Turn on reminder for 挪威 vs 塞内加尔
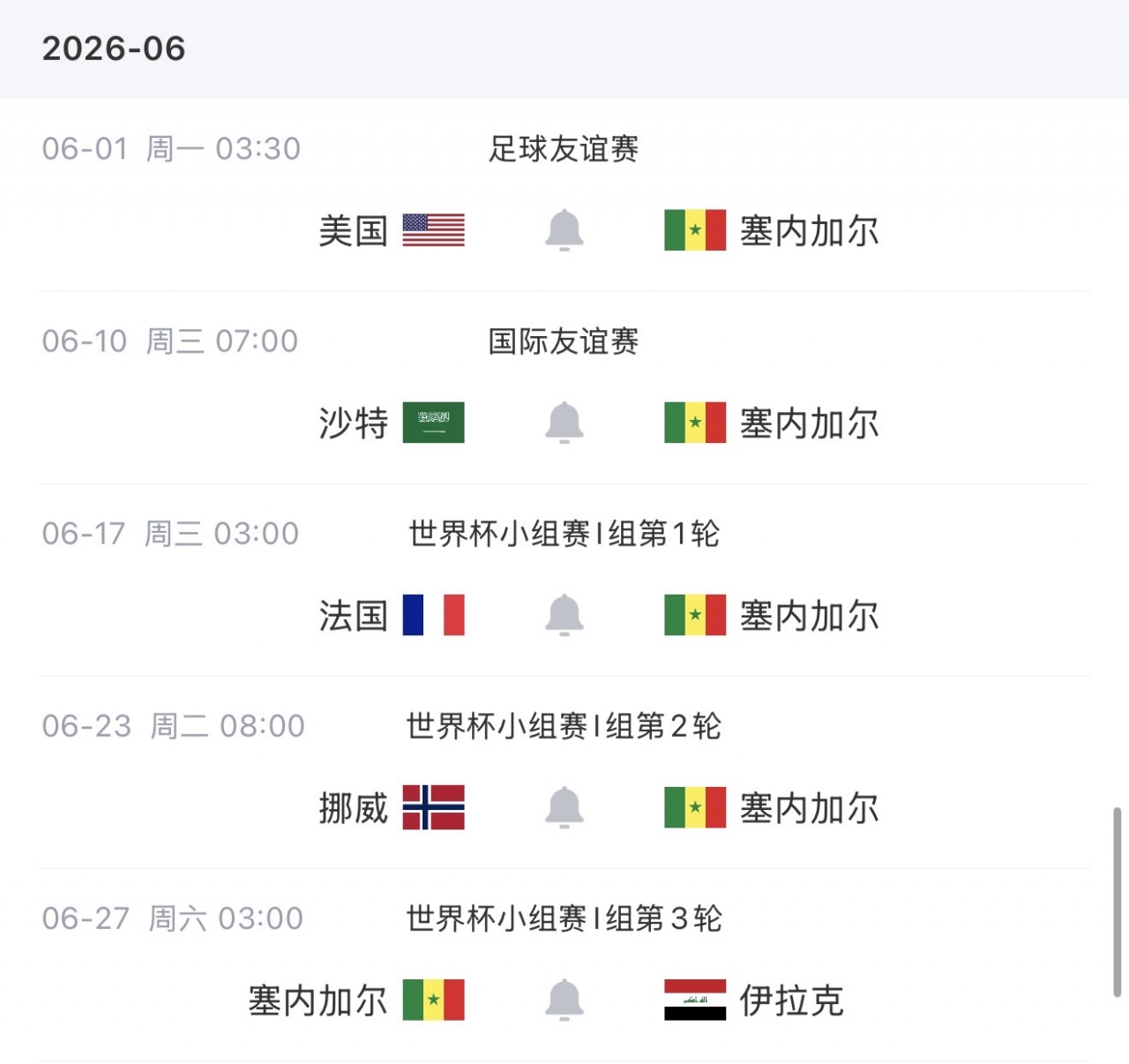The width and height of the screenshot is (1129, 1064). 564,808
